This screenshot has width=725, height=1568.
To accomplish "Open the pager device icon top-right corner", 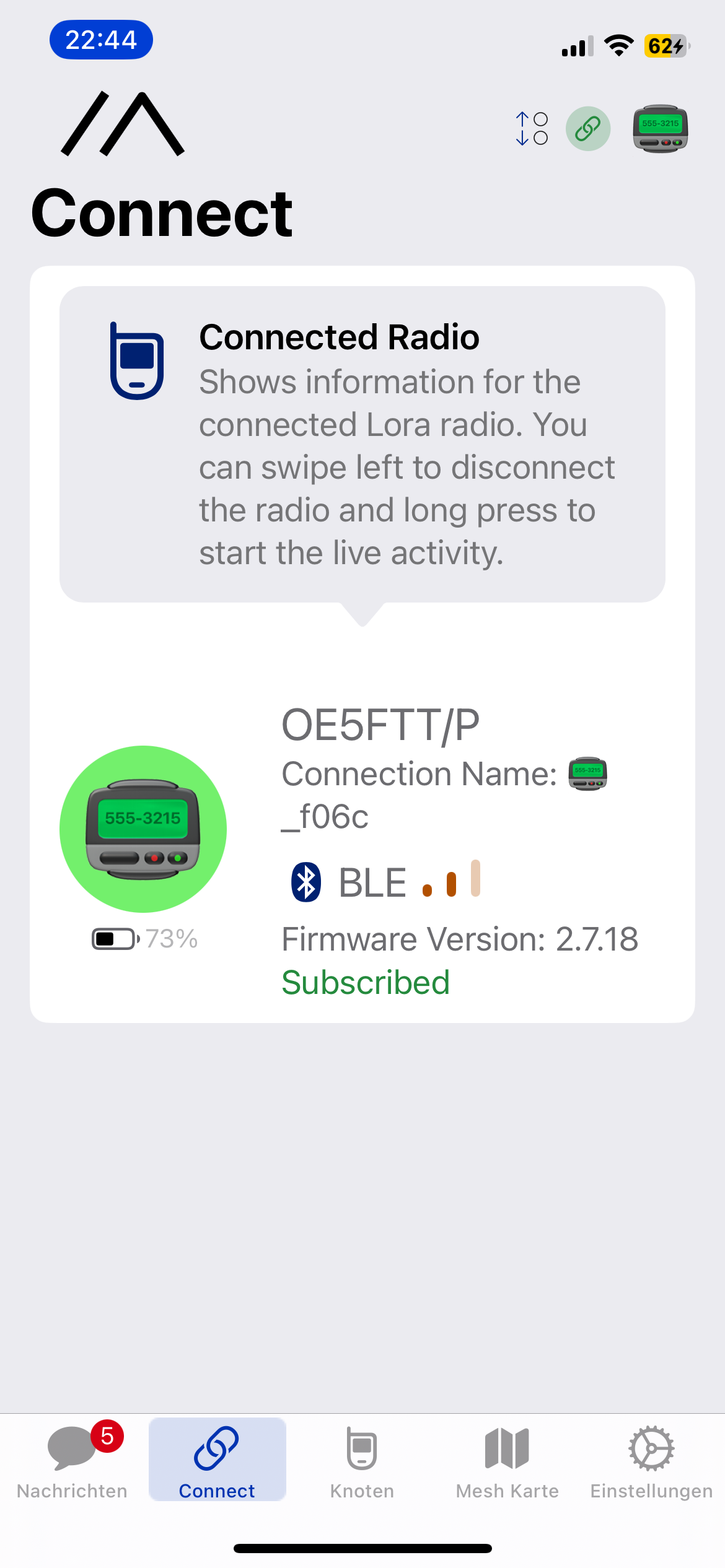I will 660,128.
